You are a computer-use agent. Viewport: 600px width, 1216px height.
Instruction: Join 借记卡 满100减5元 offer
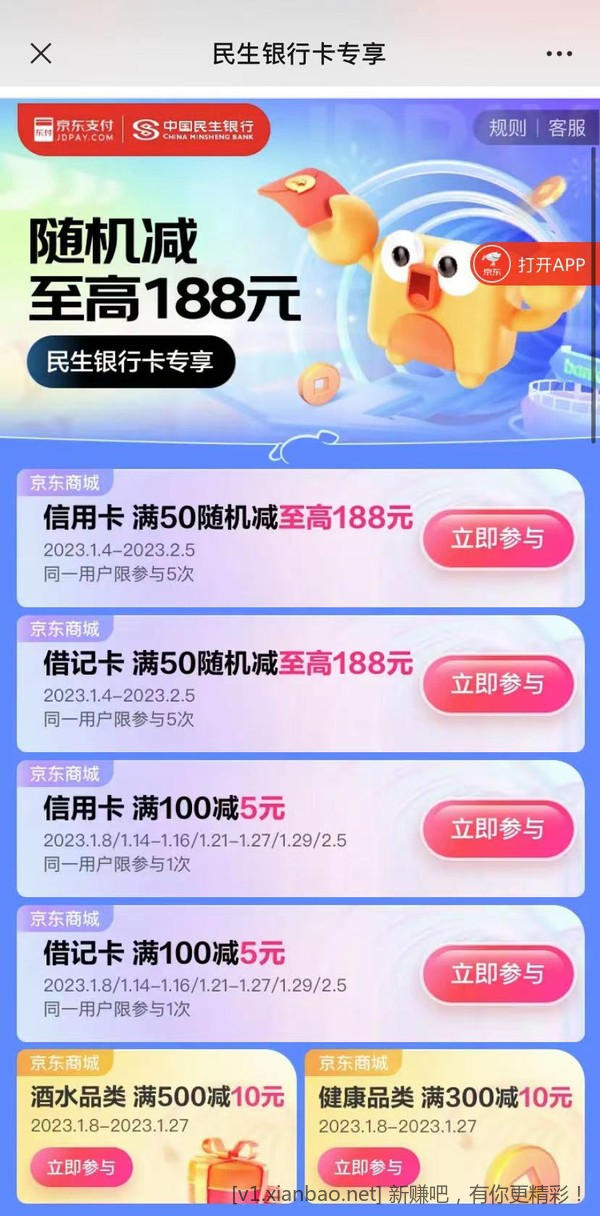click(497, 974)
